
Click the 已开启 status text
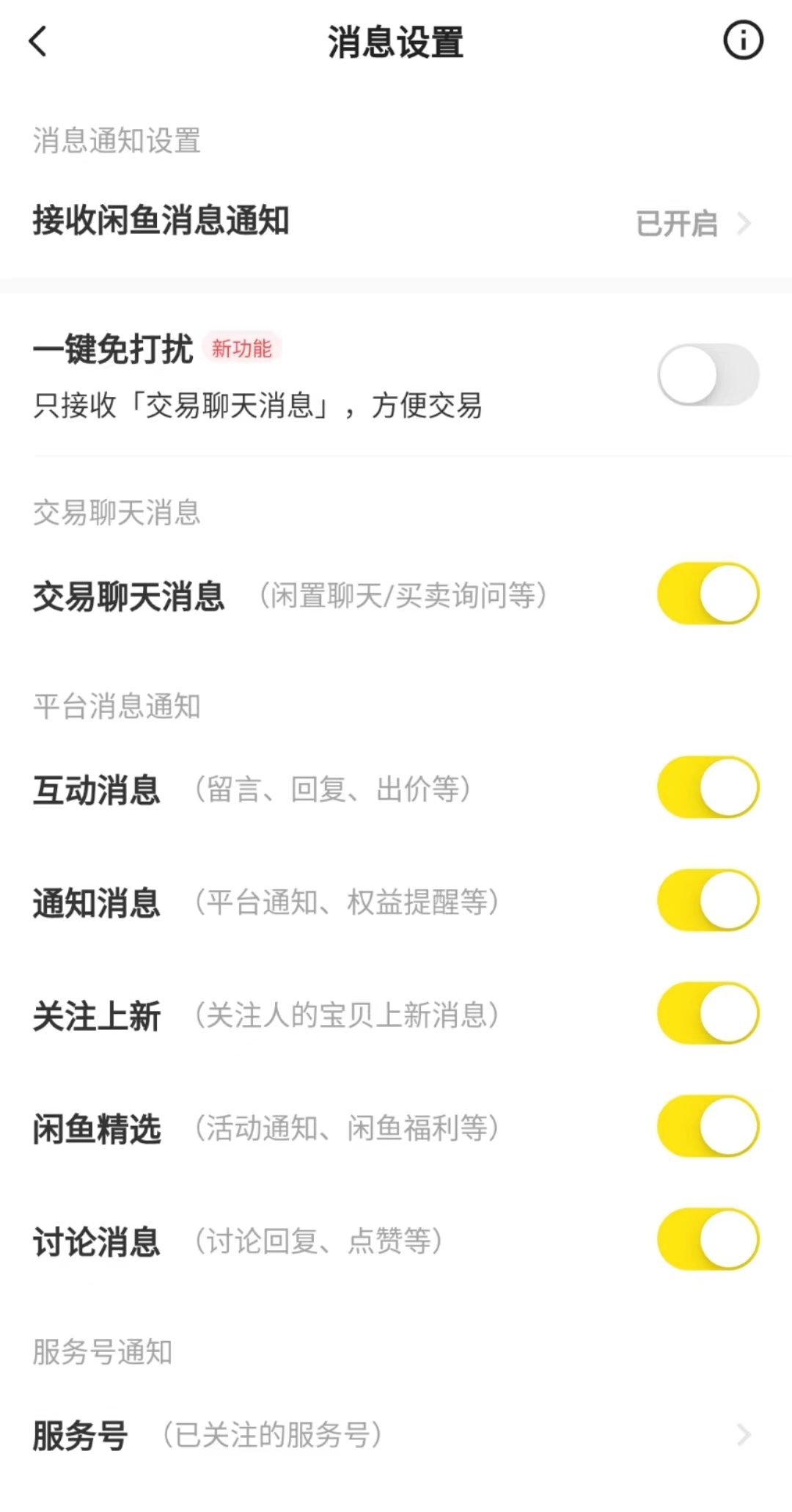[675, 223]
